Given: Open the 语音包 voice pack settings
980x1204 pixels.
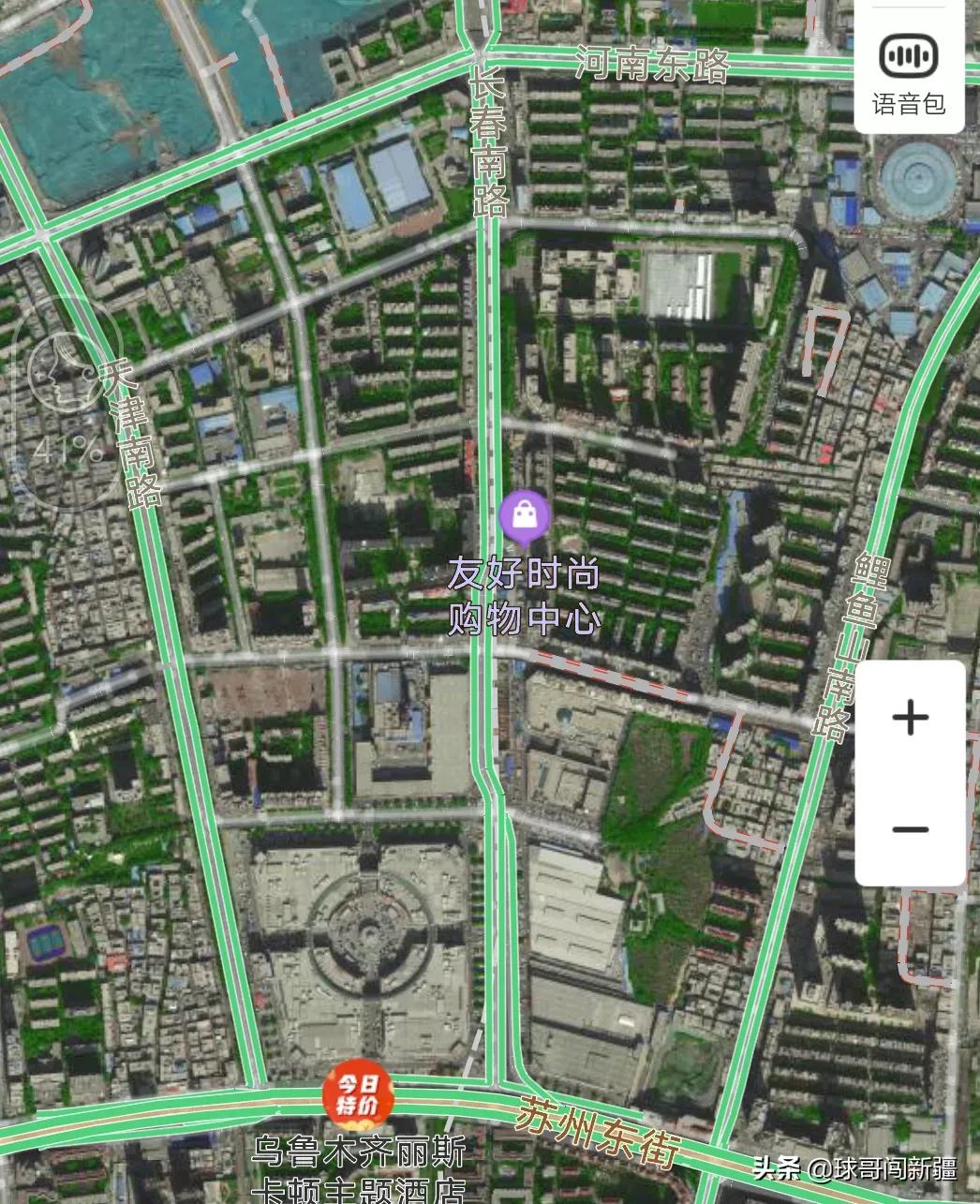Looking at the screenshot, I should 910,75.
